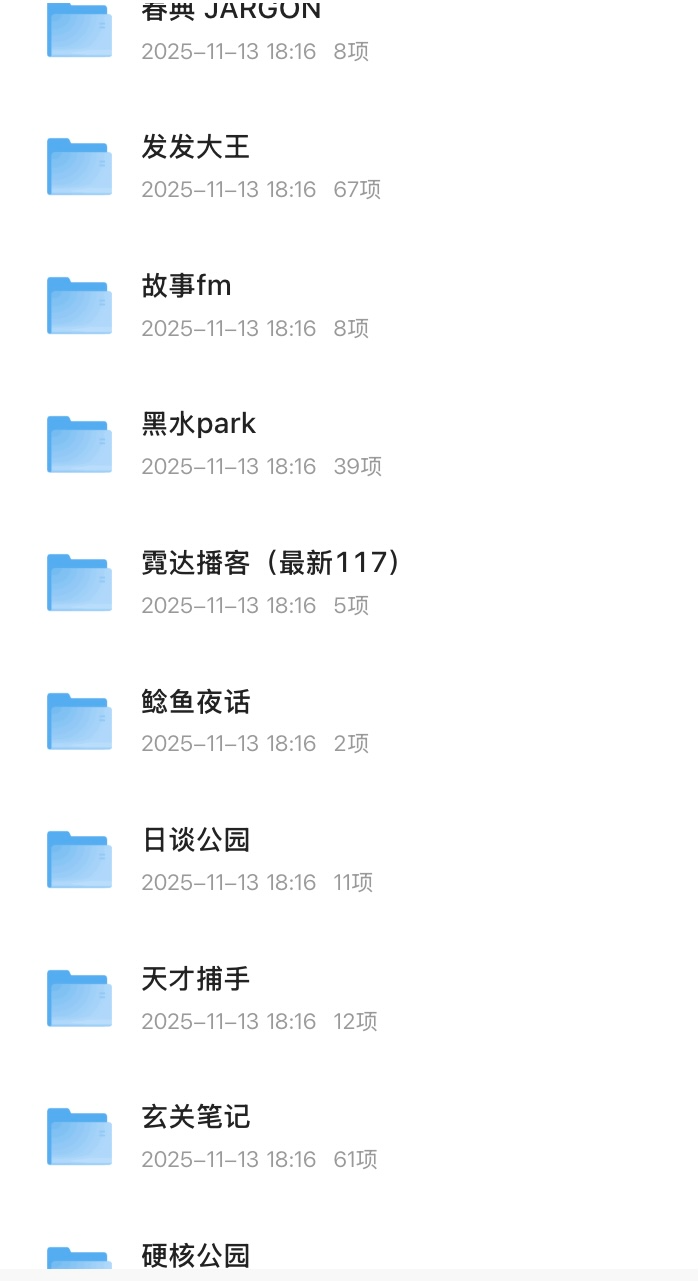Open the JARGON folder

tap(230, 14)
